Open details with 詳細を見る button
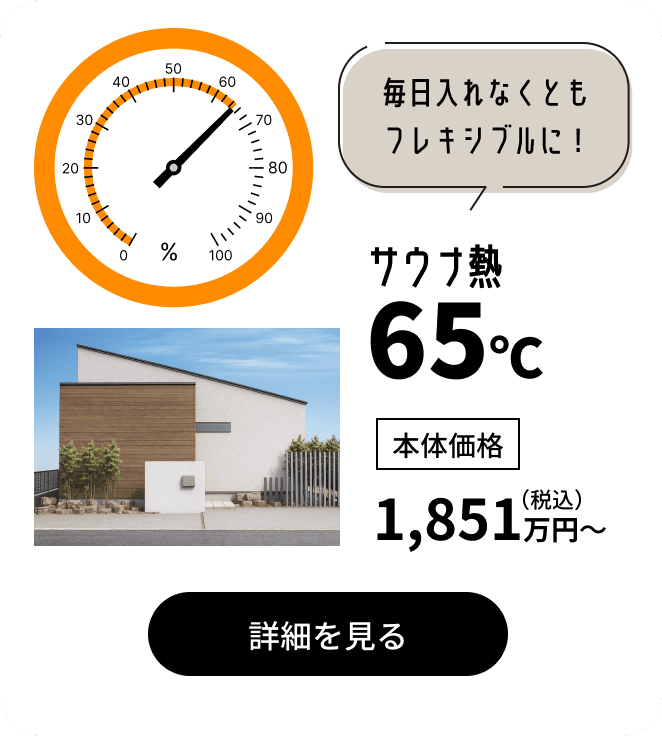Image resolution: width=662 pixels, height=736 pixels. [328, 634]
